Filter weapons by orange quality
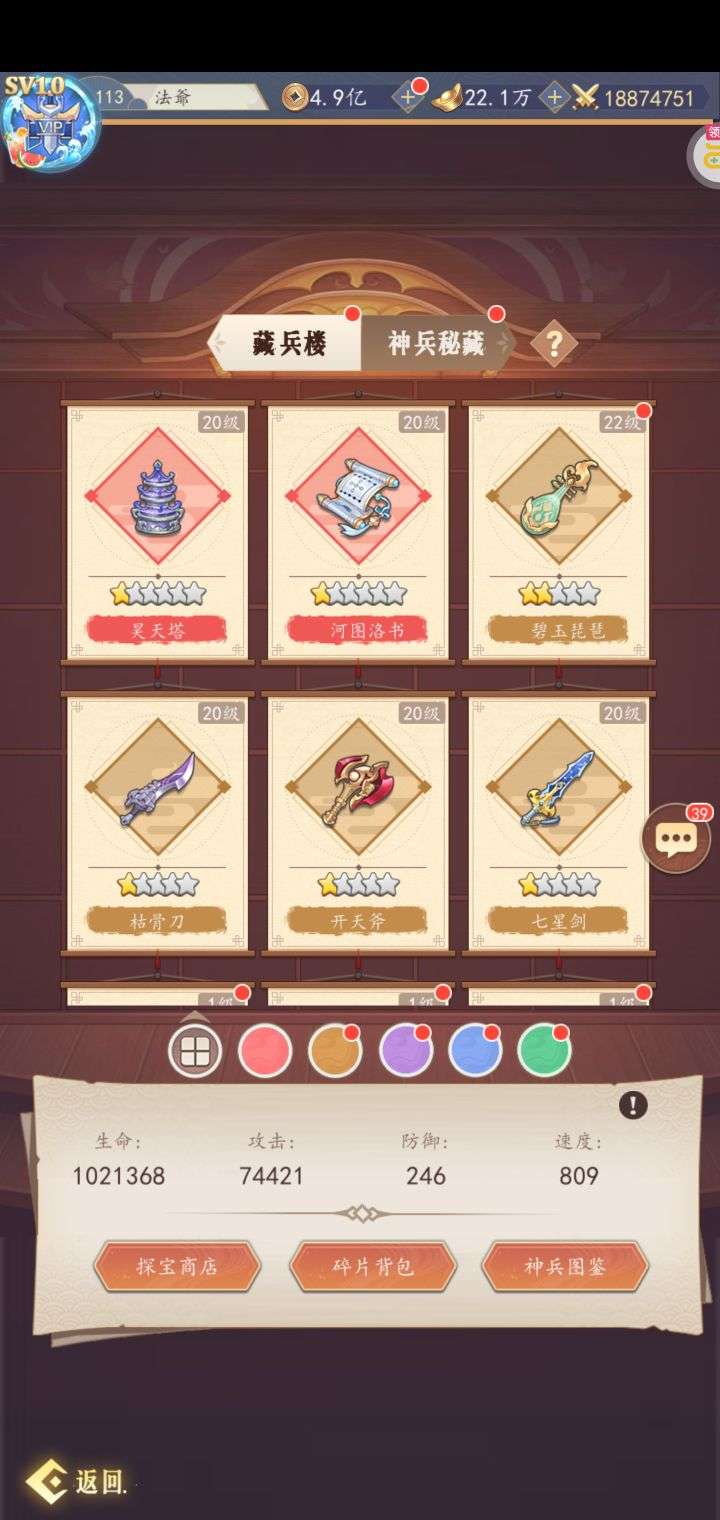 (x=335, y=1050)
